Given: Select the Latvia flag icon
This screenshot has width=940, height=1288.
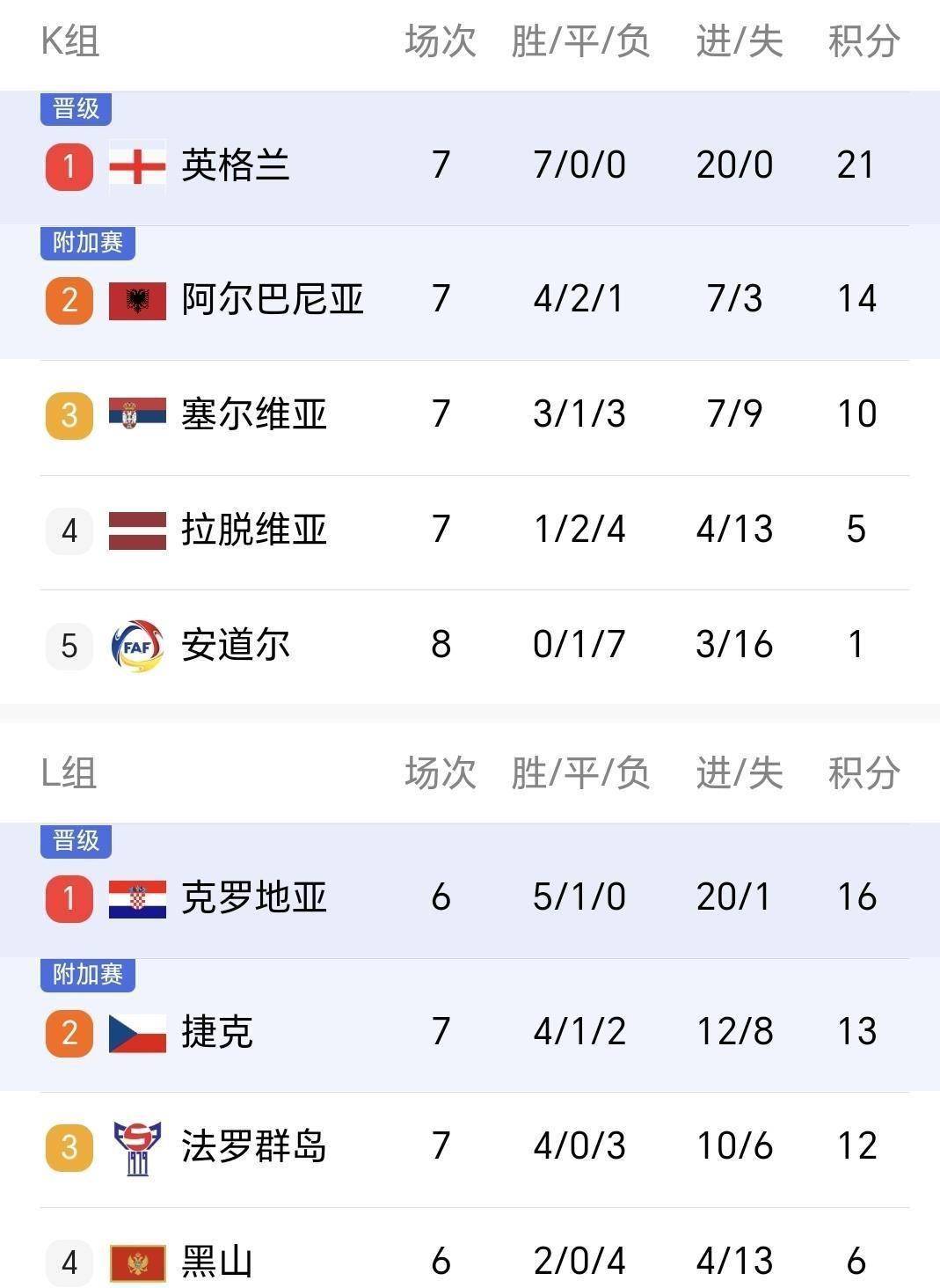Looking at the screenshot, I should (137, 530).
